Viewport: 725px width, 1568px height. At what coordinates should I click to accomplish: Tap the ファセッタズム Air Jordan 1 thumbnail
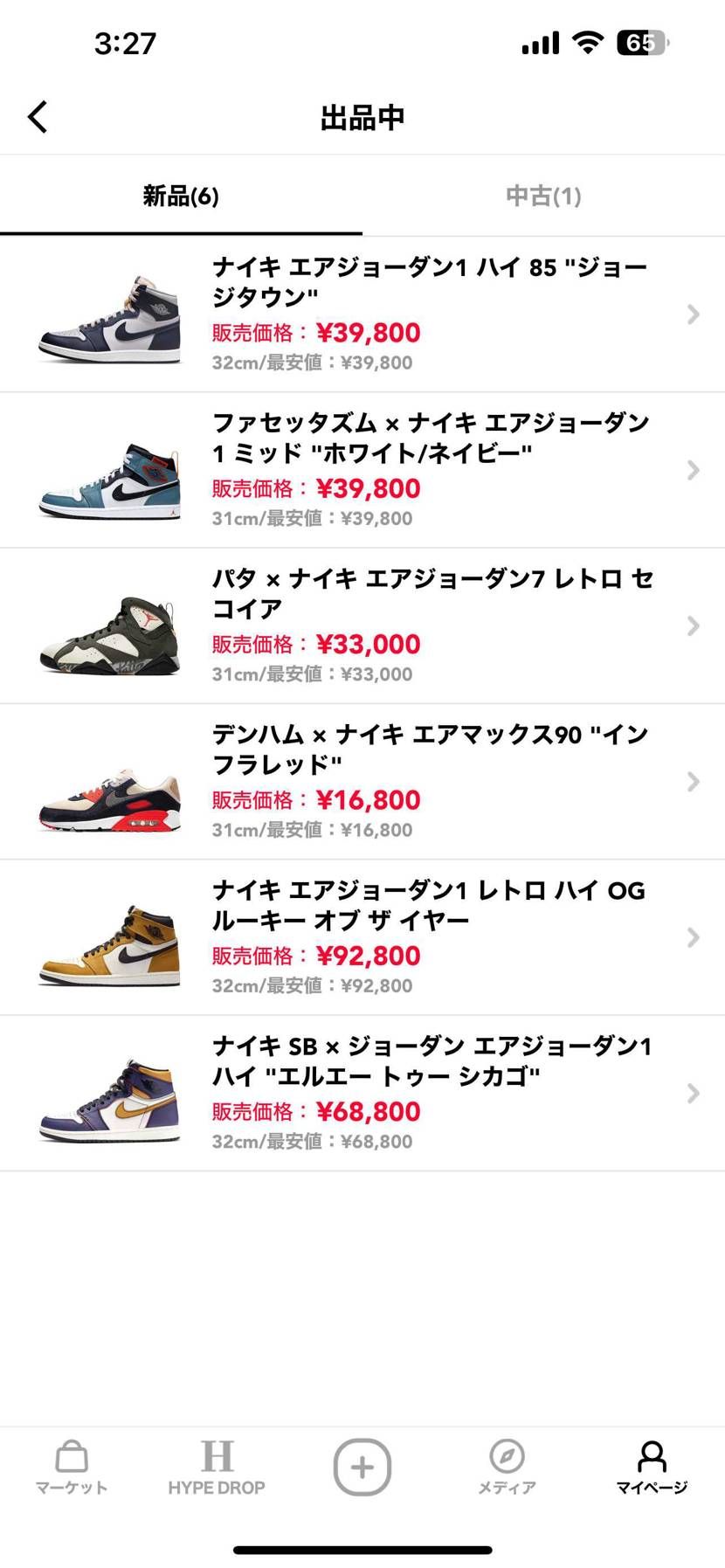(x=109, y=470)
